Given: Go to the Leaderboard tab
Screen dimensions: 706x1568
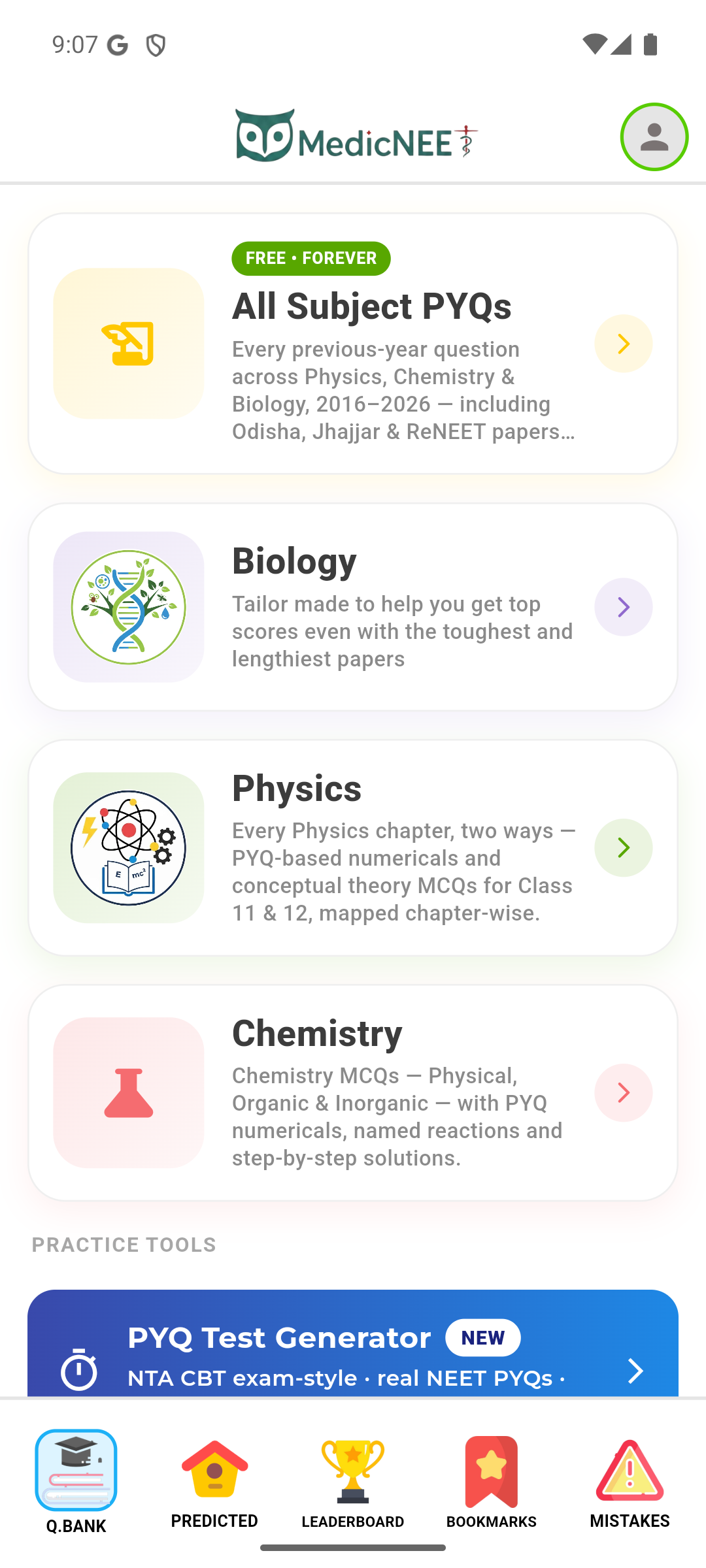Looking at the screenshot, I should [x=353, y=1482].
